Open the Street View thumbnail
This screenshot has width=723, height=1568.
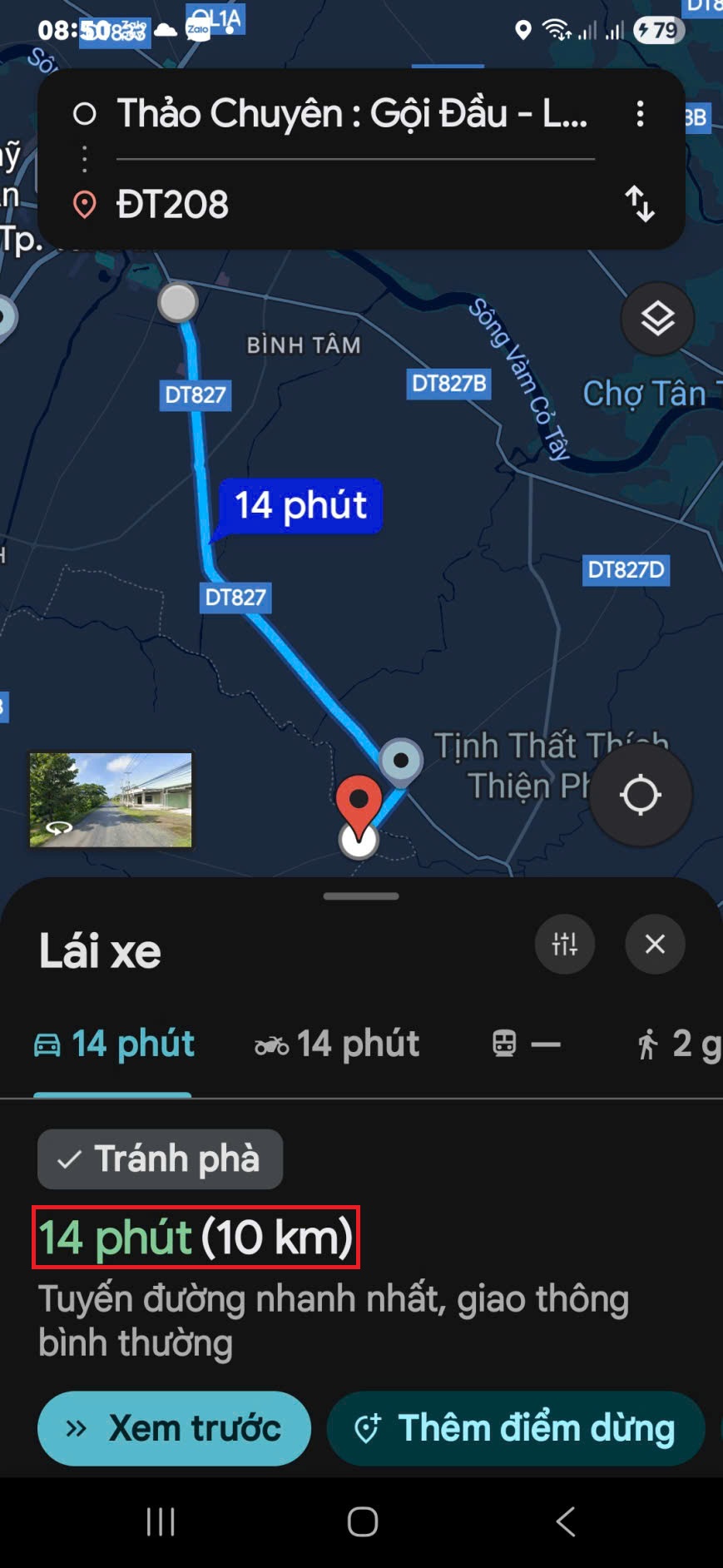[x=111, y=800]
